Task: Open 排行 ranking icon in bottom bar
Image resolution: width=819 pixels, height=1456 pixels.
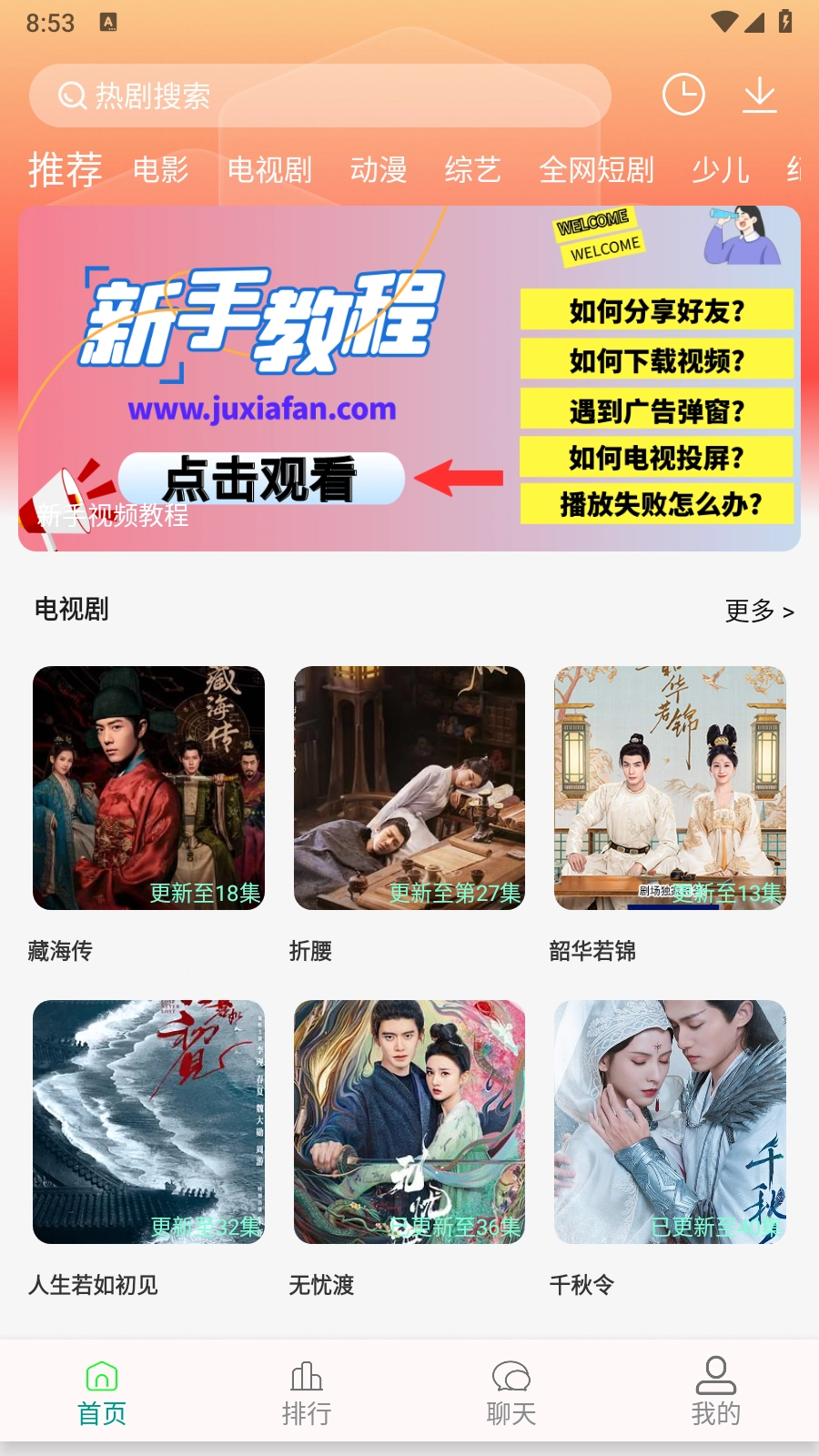Action: point(307,1377)
